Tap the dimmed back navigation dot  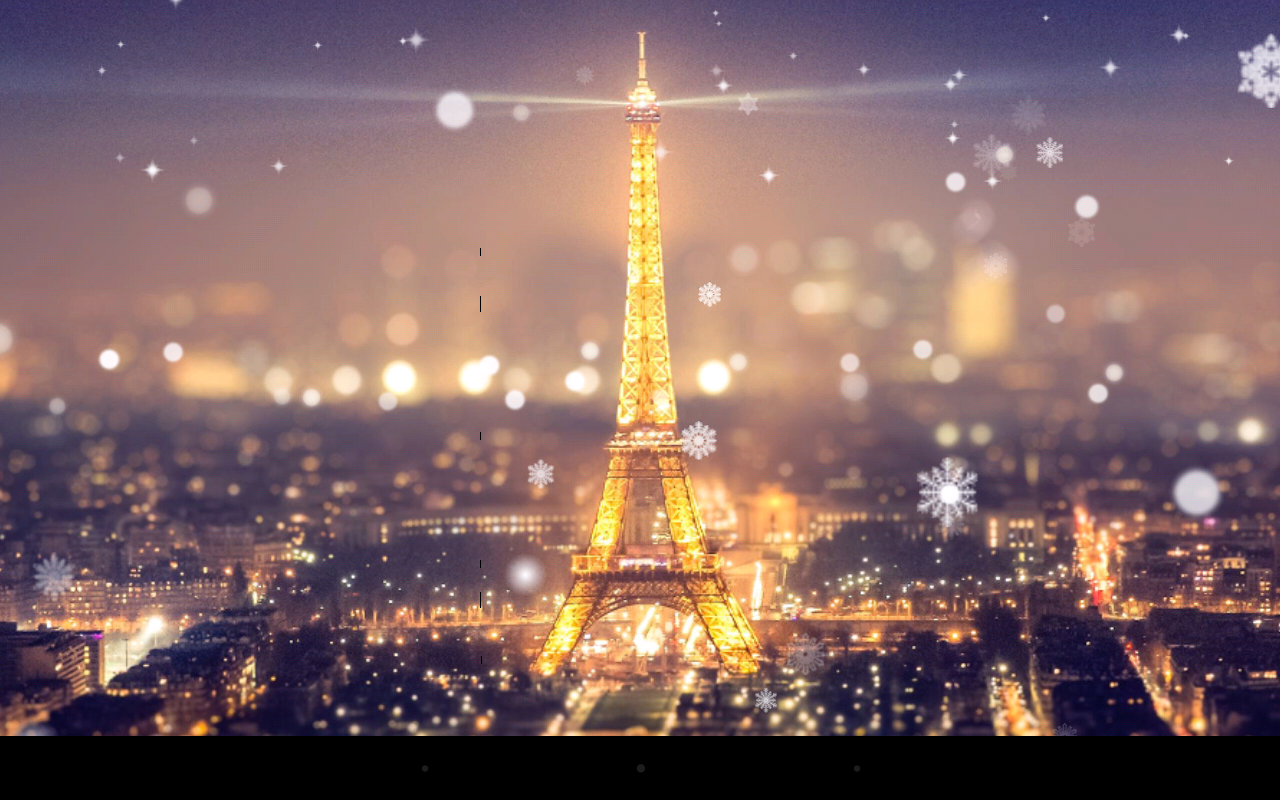pyautogui.click(x=425, y=768)
